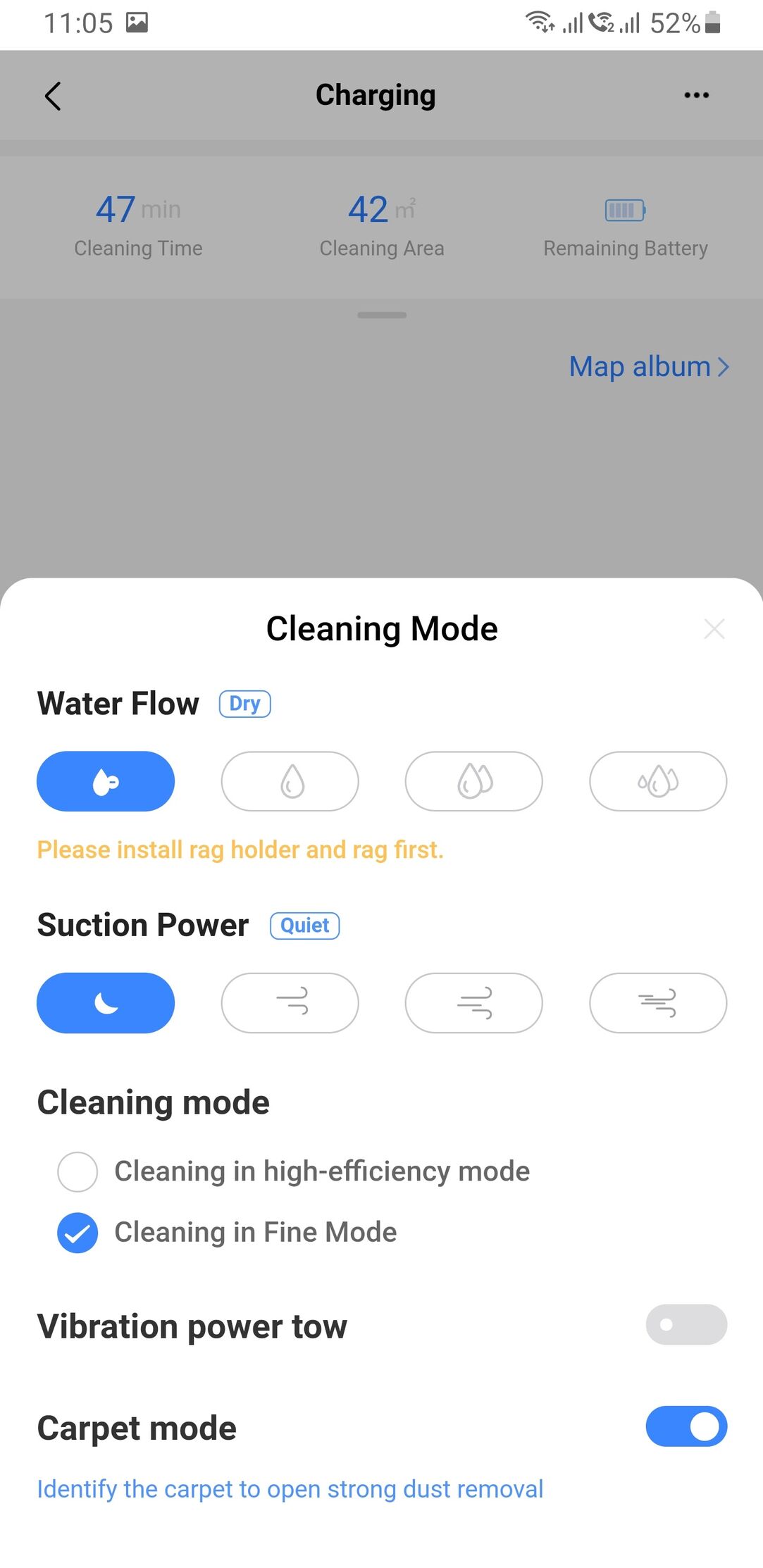
Task: Select Cleaning in high-efficiency mode
Action: pyautogui.click(x=293, y=1171)
